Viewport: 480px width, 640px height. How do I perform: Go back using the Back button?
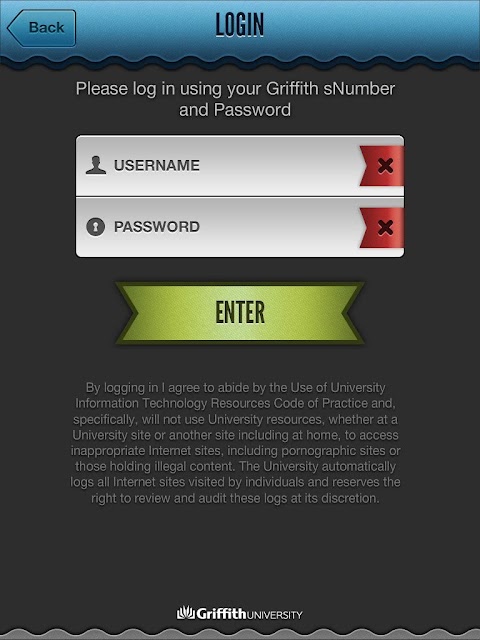(41, 28)
